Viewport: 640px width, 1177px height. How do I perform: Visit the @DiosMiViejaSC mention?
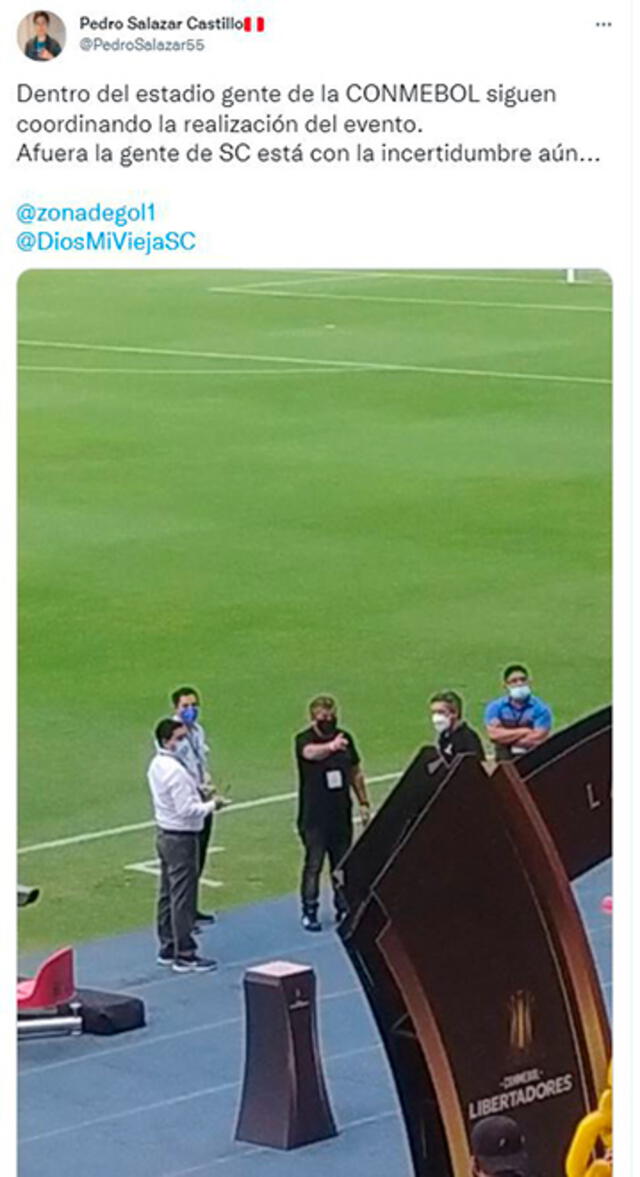[106, 241]
